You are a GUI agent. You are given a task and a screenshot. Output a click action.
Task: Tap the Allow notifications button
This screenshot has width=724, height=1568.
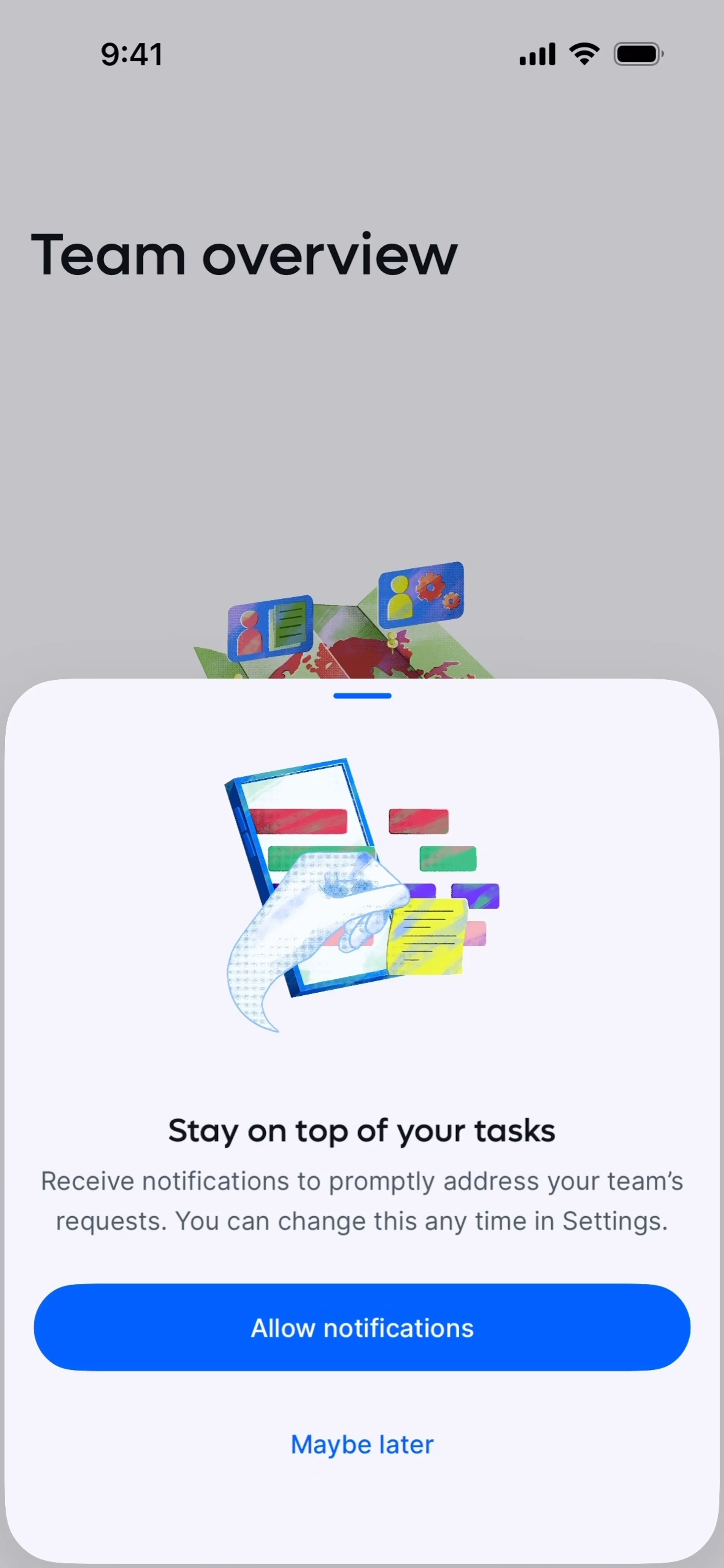click(x=362, y=1327)
